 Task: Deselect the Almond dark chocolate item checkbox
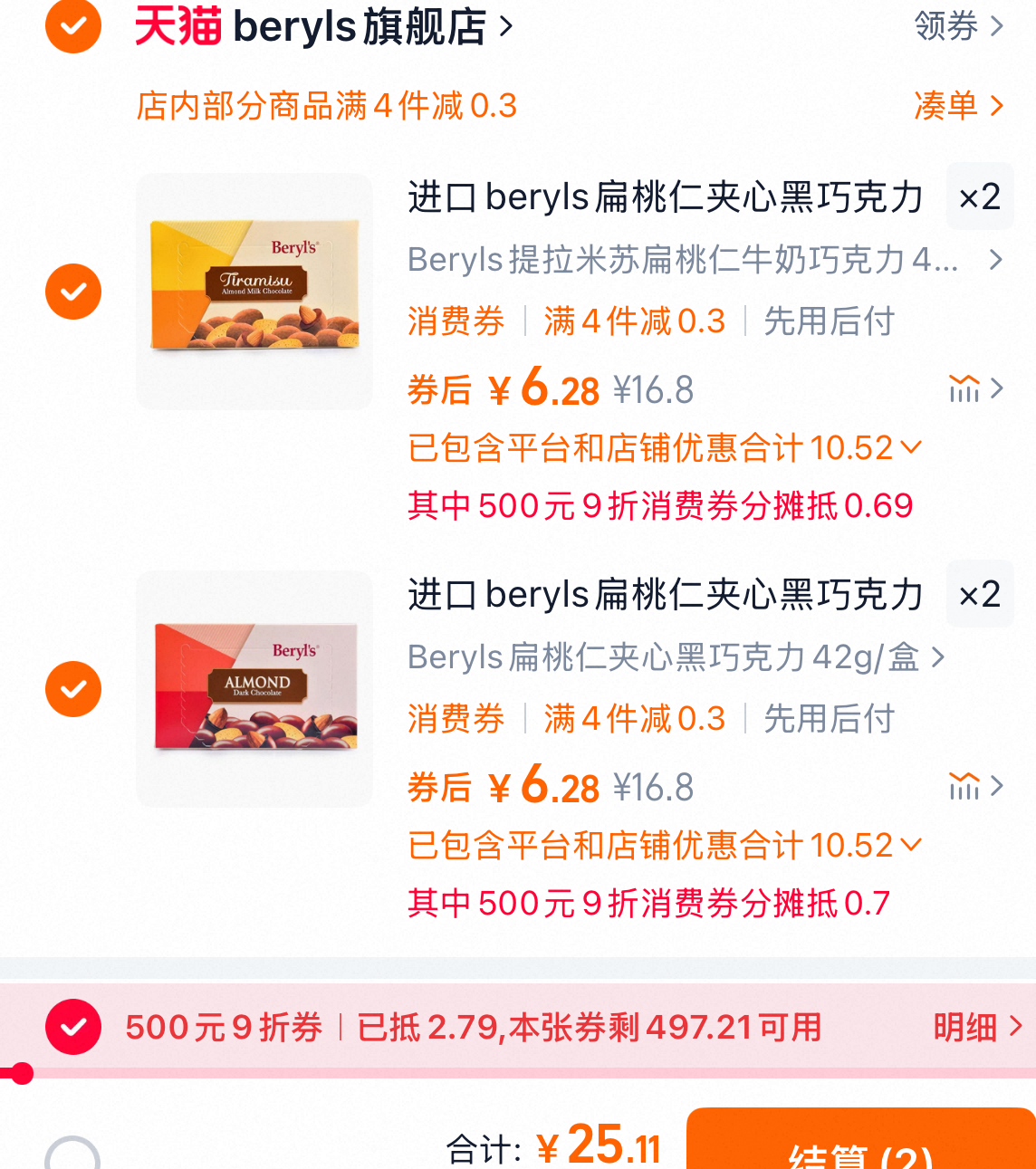pos(72,689)
